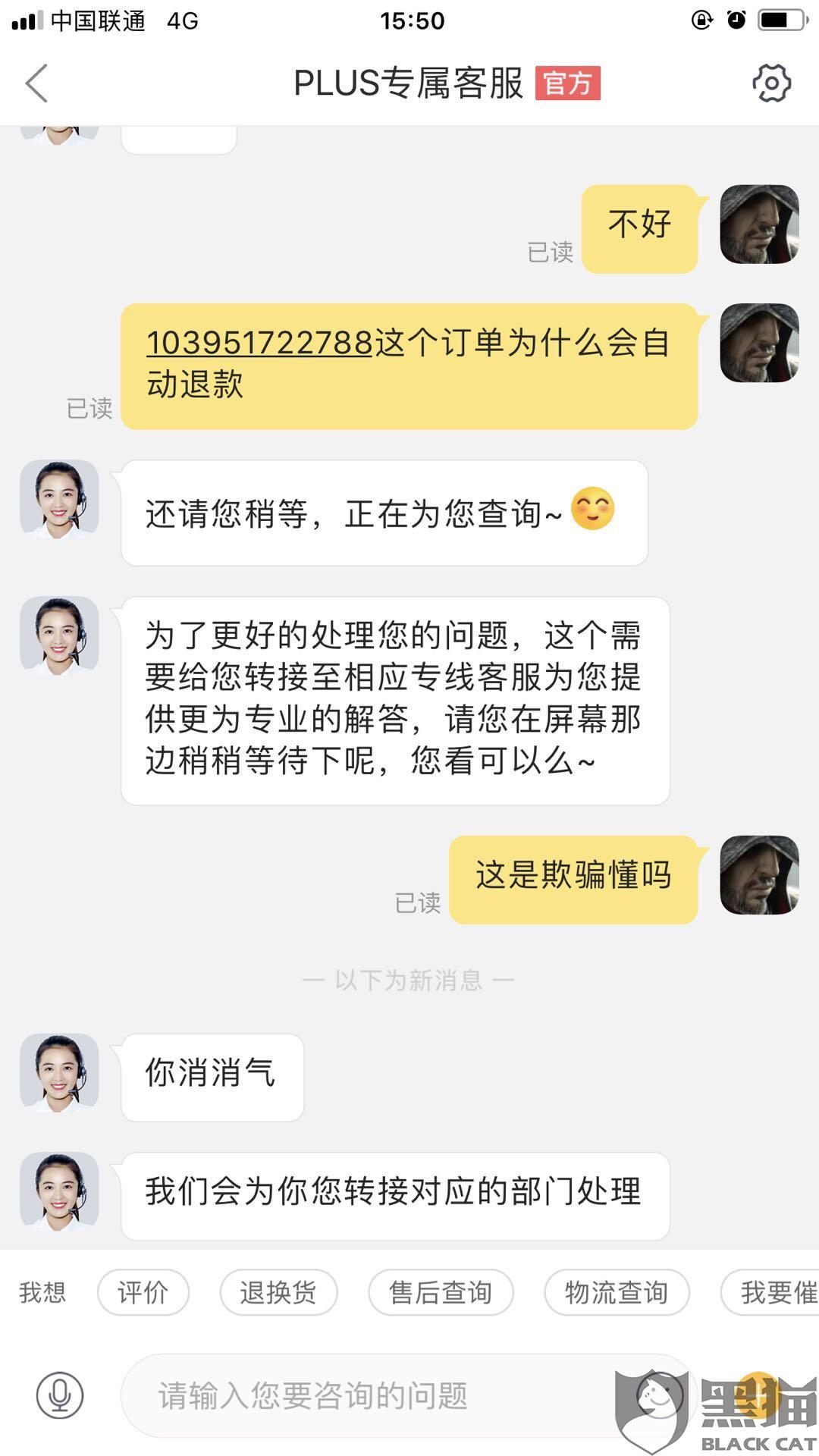Choose the 物流查询 chip
This screenshot has width=819, height=1456.
(617, 1292)
